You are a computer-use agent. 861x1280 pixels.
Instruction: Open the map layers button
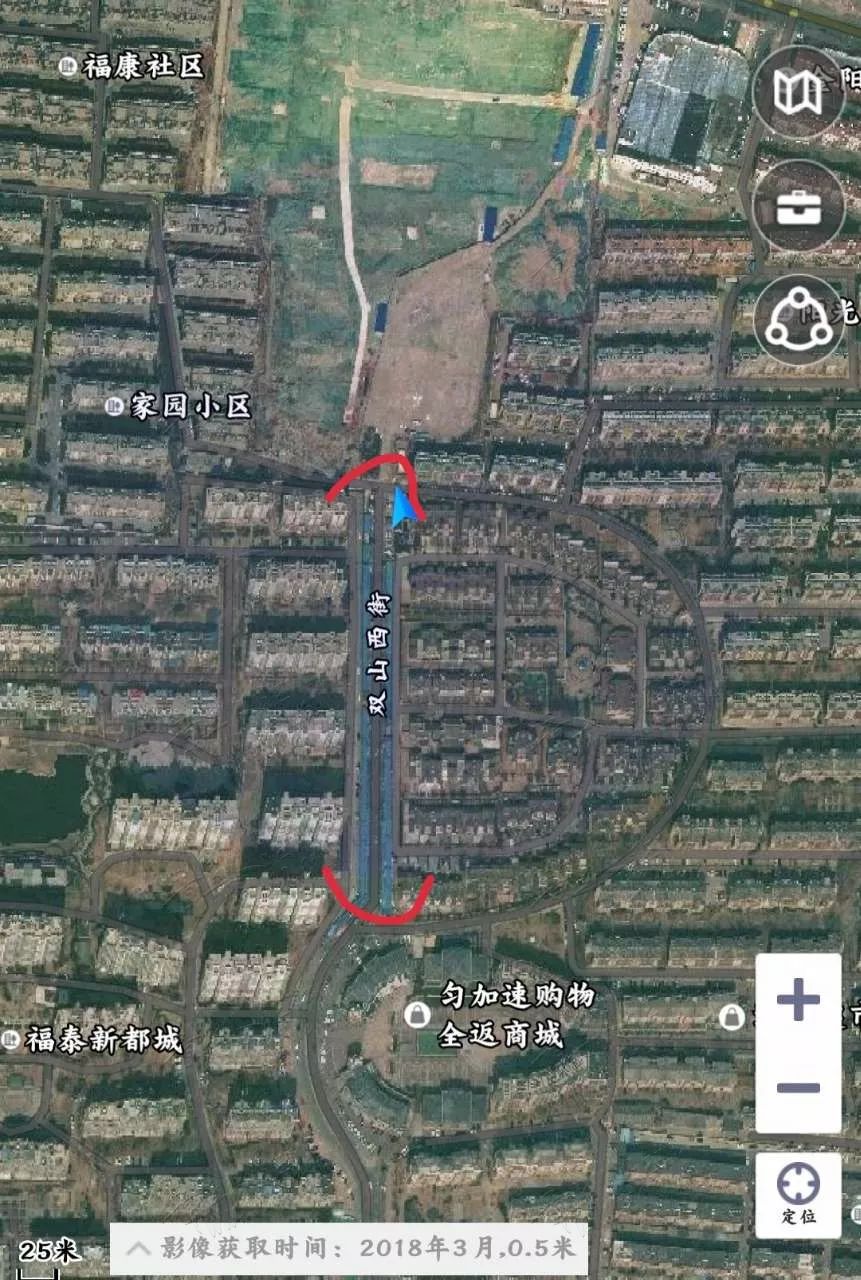[797, 93]
